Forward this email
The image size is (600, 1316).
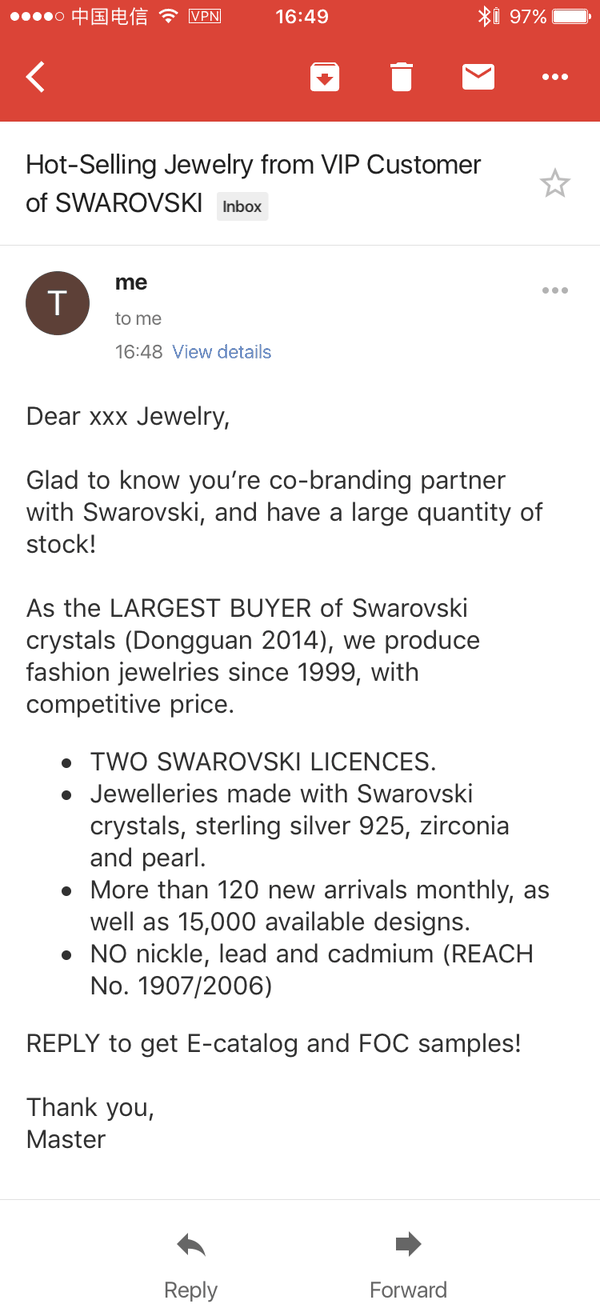408,1265
